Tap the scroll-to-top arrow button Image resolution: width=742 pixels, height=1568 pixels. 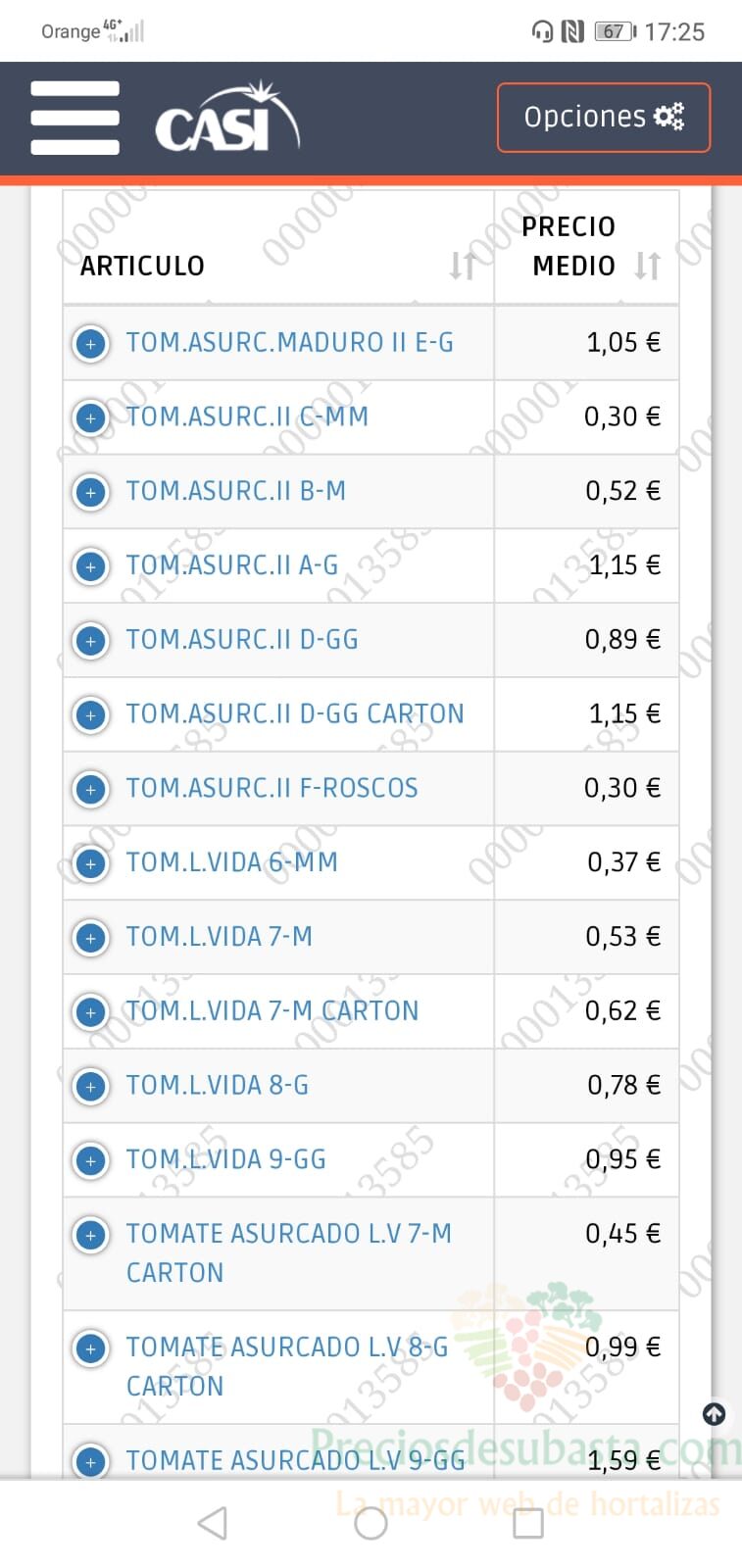[715, 1414]
